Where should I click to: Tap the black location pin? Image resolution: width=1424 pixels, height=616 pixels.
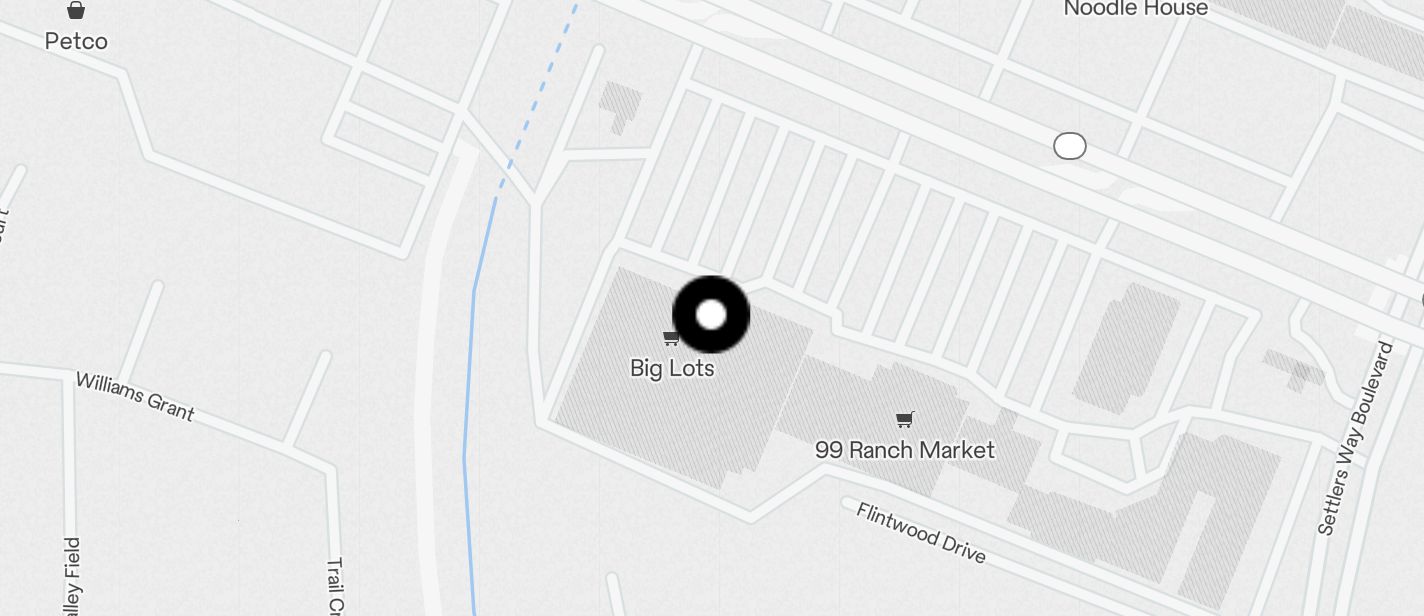click(711, 315)
